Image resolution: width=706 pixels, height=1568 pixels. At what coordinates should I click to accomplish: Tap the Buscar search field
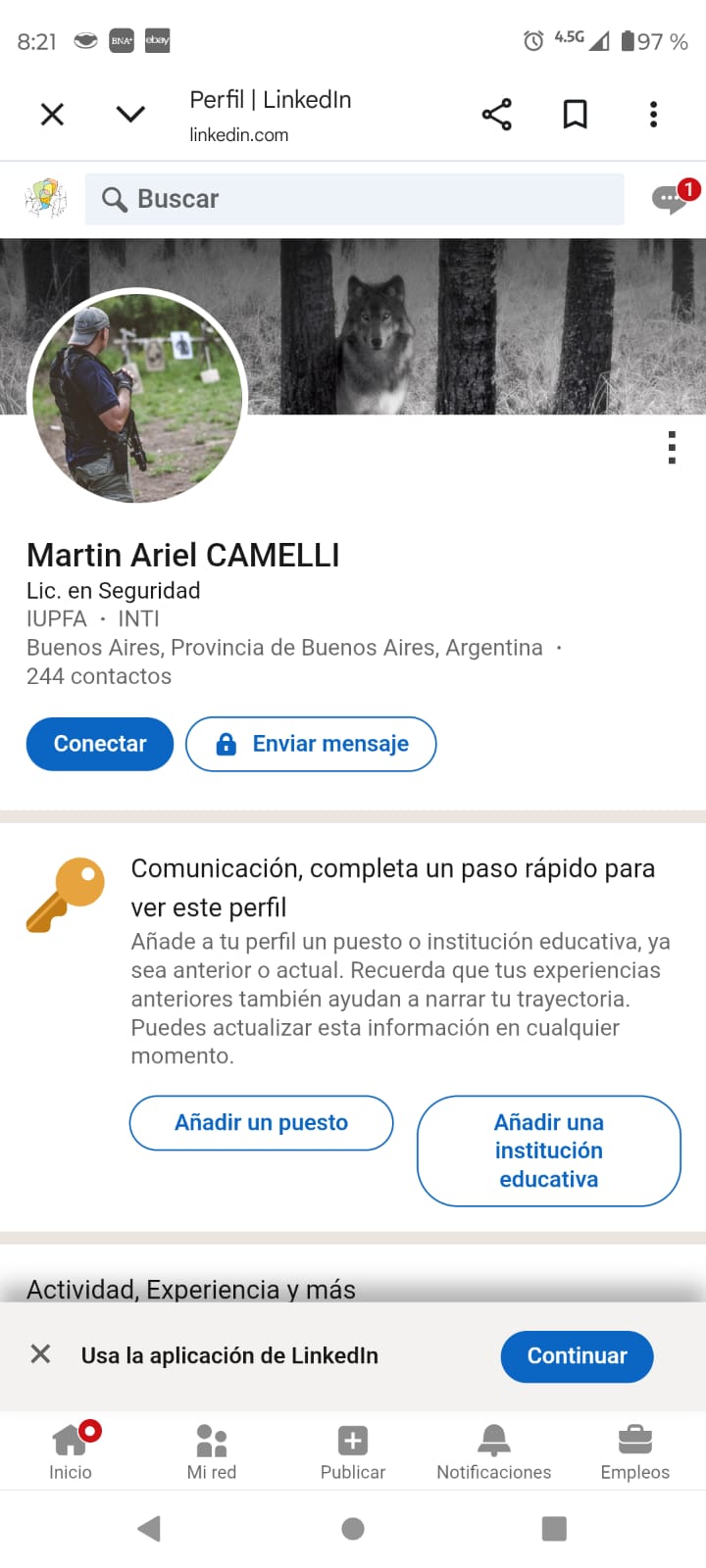tap(354, 199)
